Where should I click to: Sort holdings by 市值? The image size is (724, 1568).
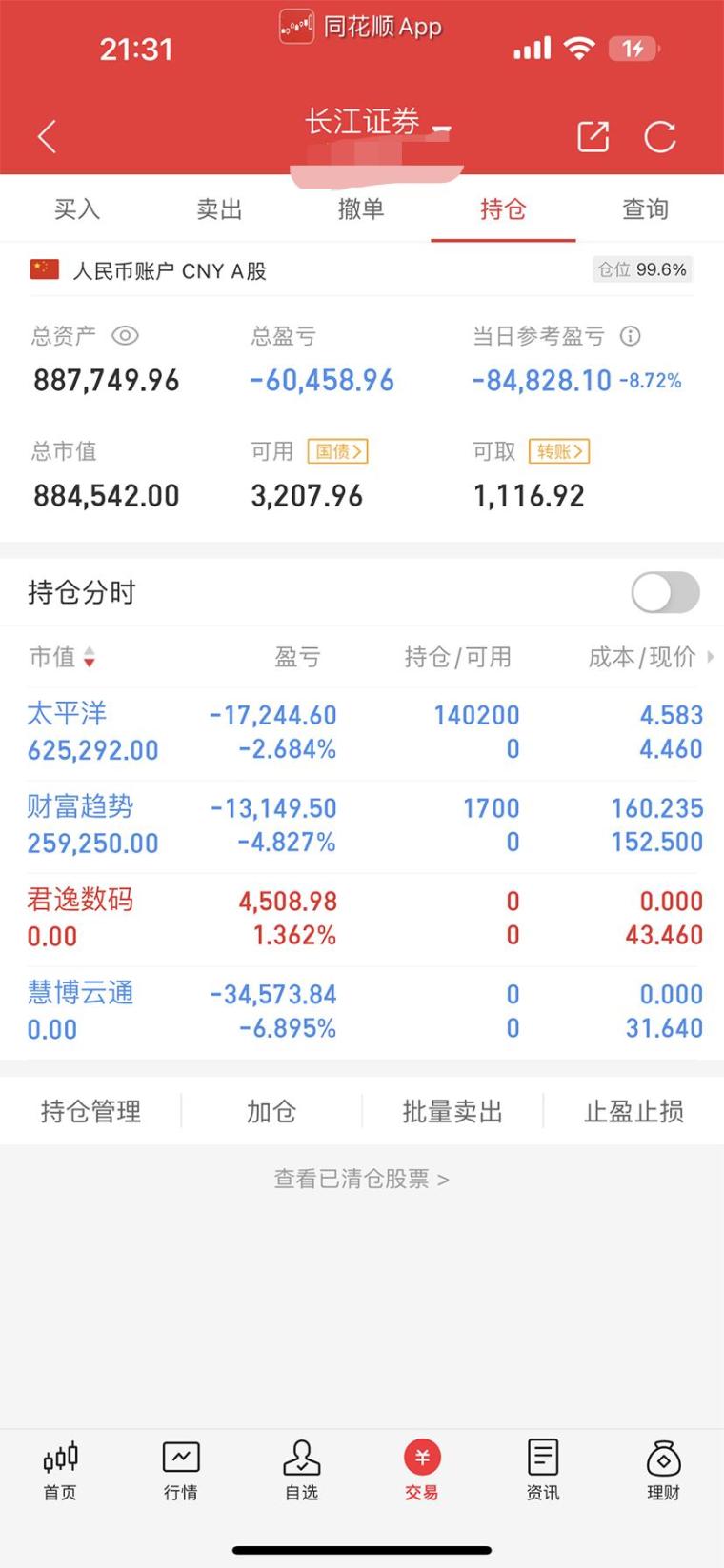tap(62, 657)
